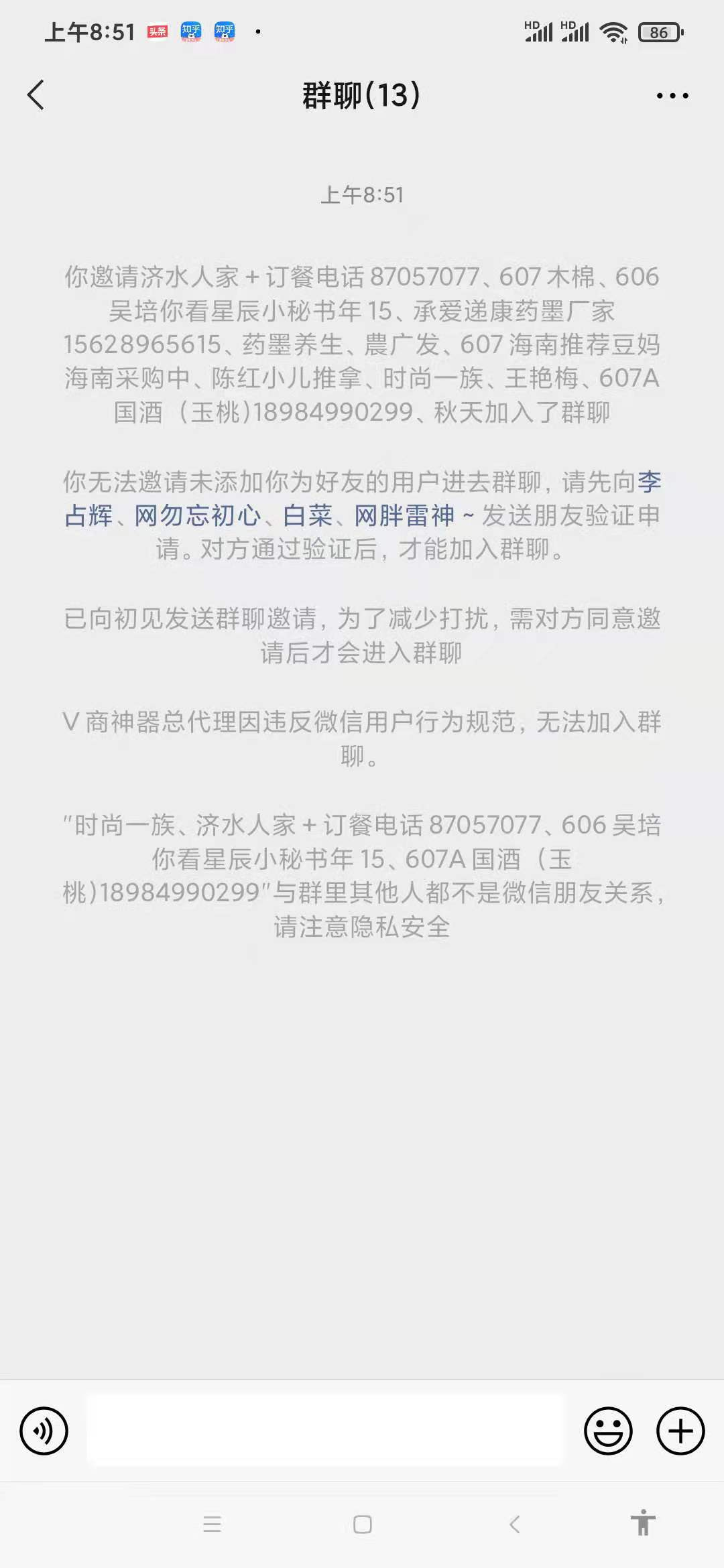724x1568 pixels.
Task: Open the accessibility shortcut button
Action: (643, 1523)
